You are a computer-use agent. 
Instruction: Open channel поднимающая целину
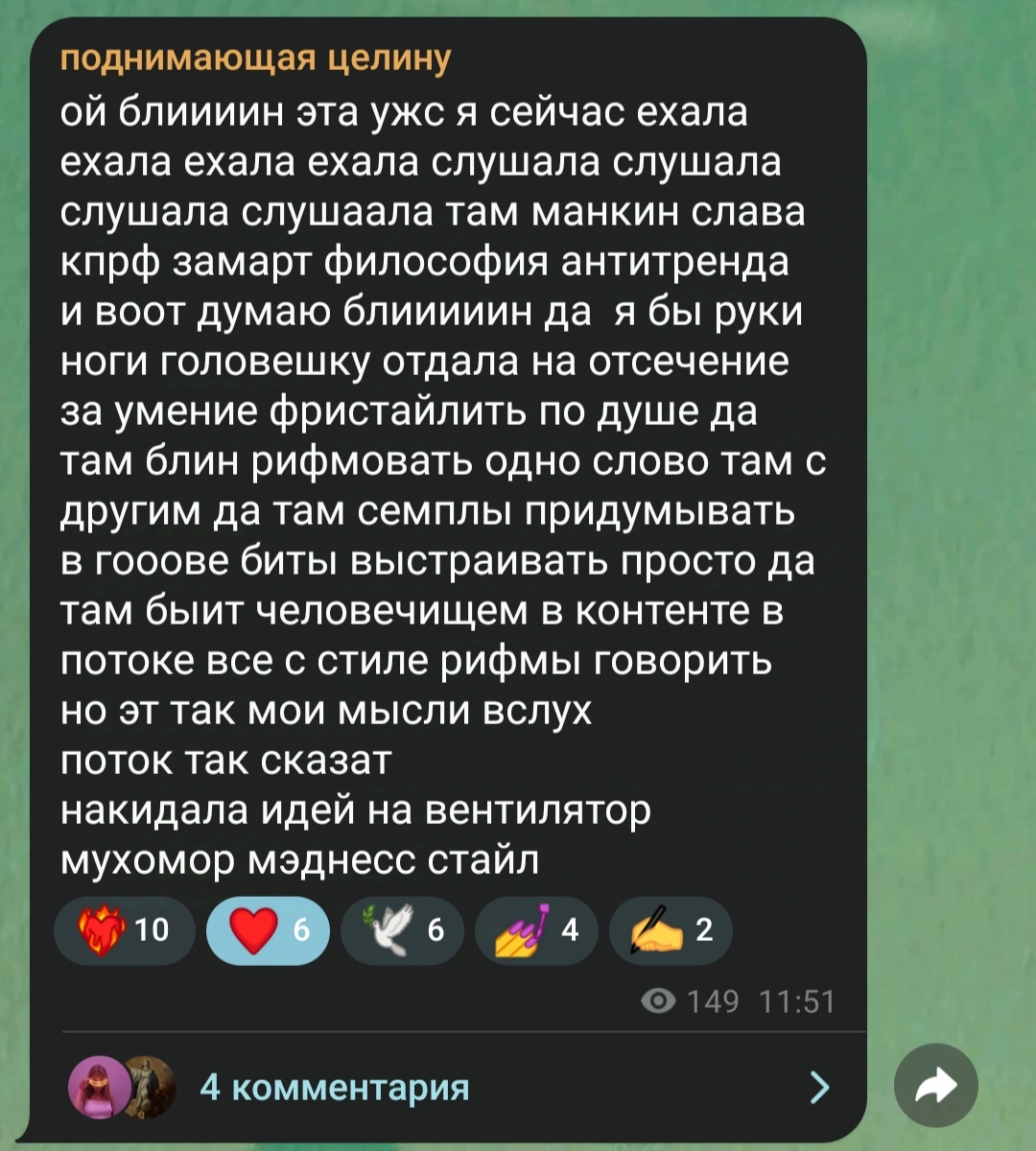pos(255,59)
